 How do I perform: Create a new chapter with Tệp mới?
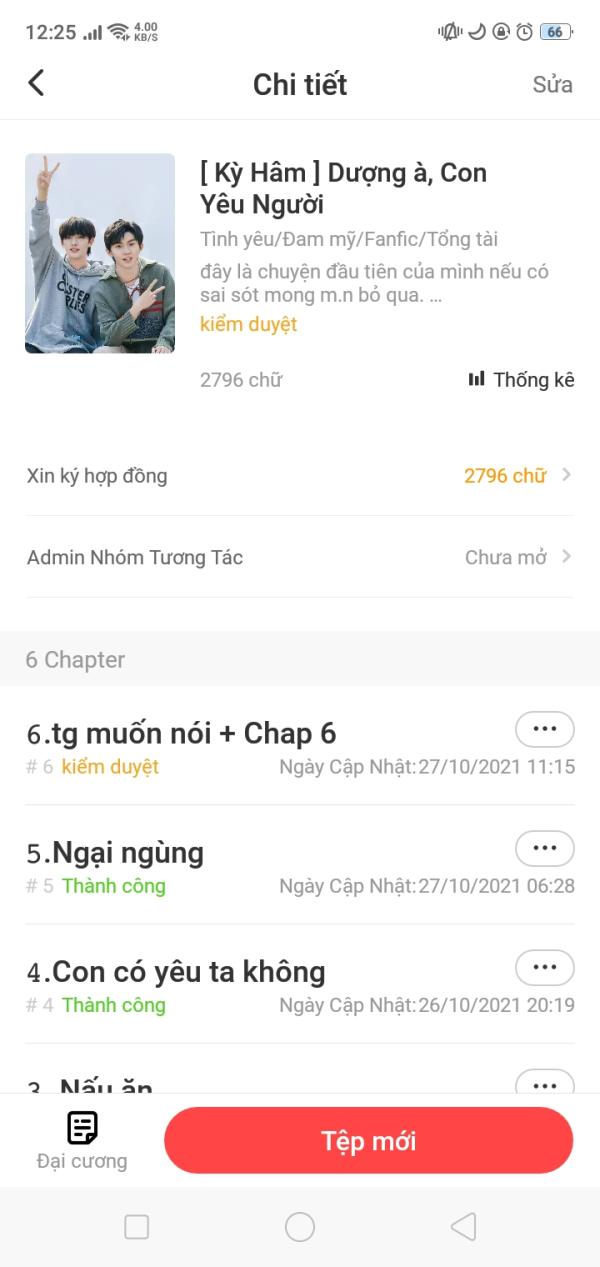(x=368, y=1141)
